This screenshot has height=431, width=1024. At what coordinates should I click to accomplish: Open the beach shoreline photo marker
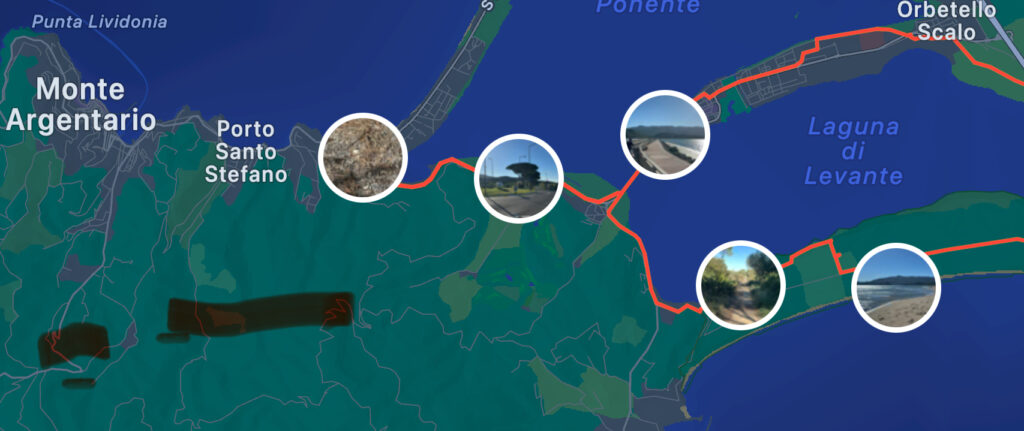(x=896, y=287)
